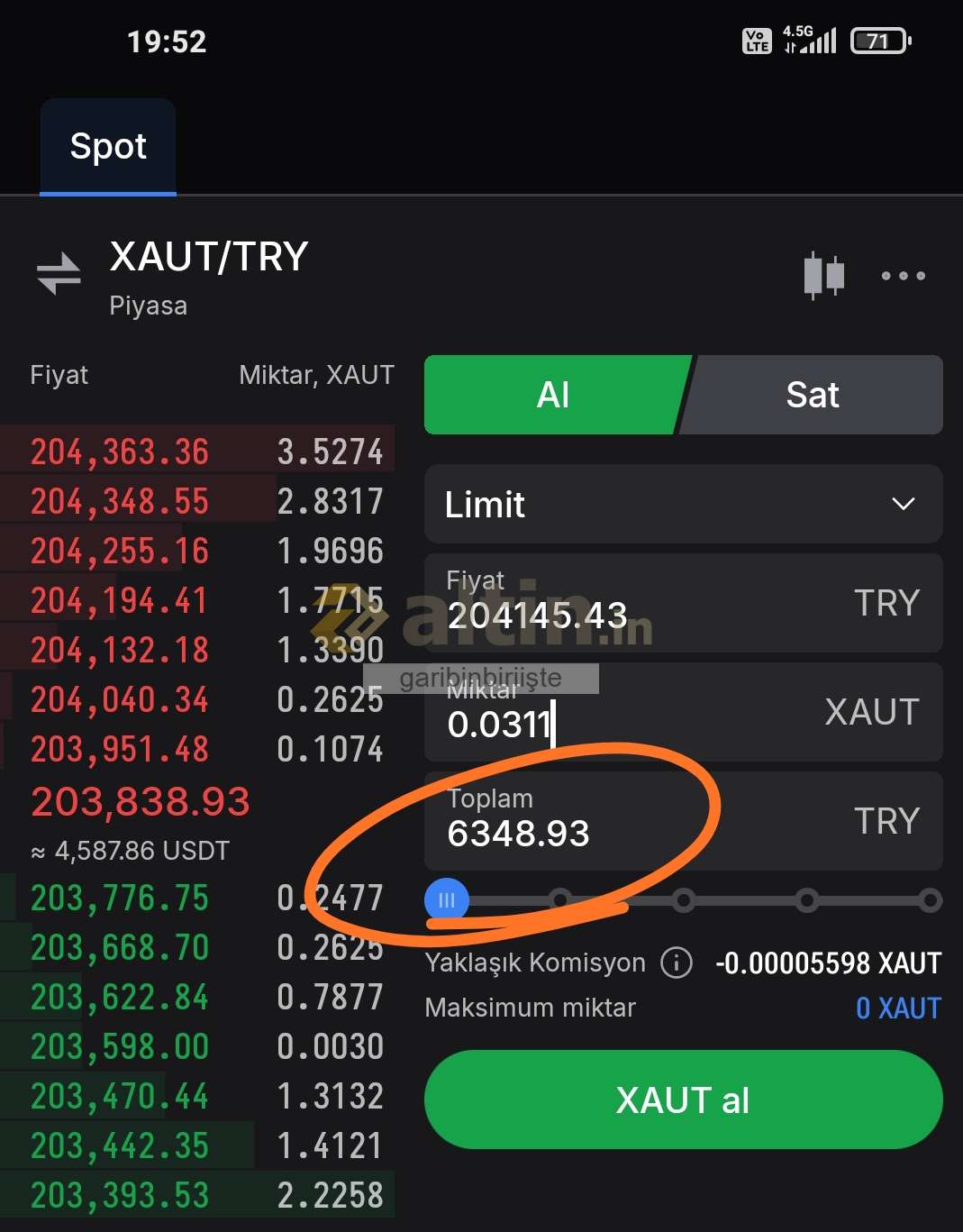
Task: Confirm order with XAUT al button
Action: (x=683, y=1100)
